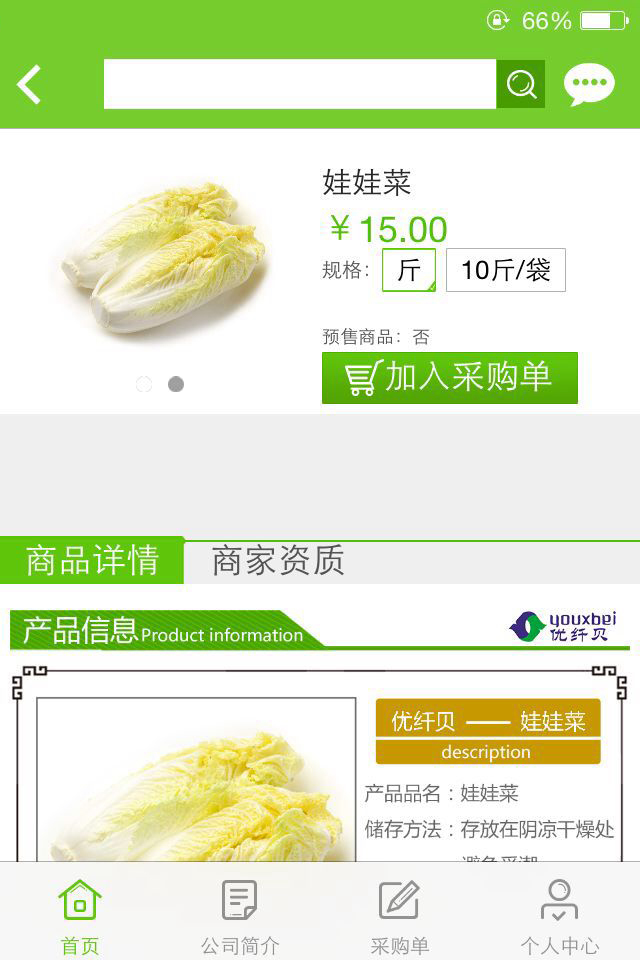
Task: Open the 采购单 tab
Action: (x=399, y=916)
